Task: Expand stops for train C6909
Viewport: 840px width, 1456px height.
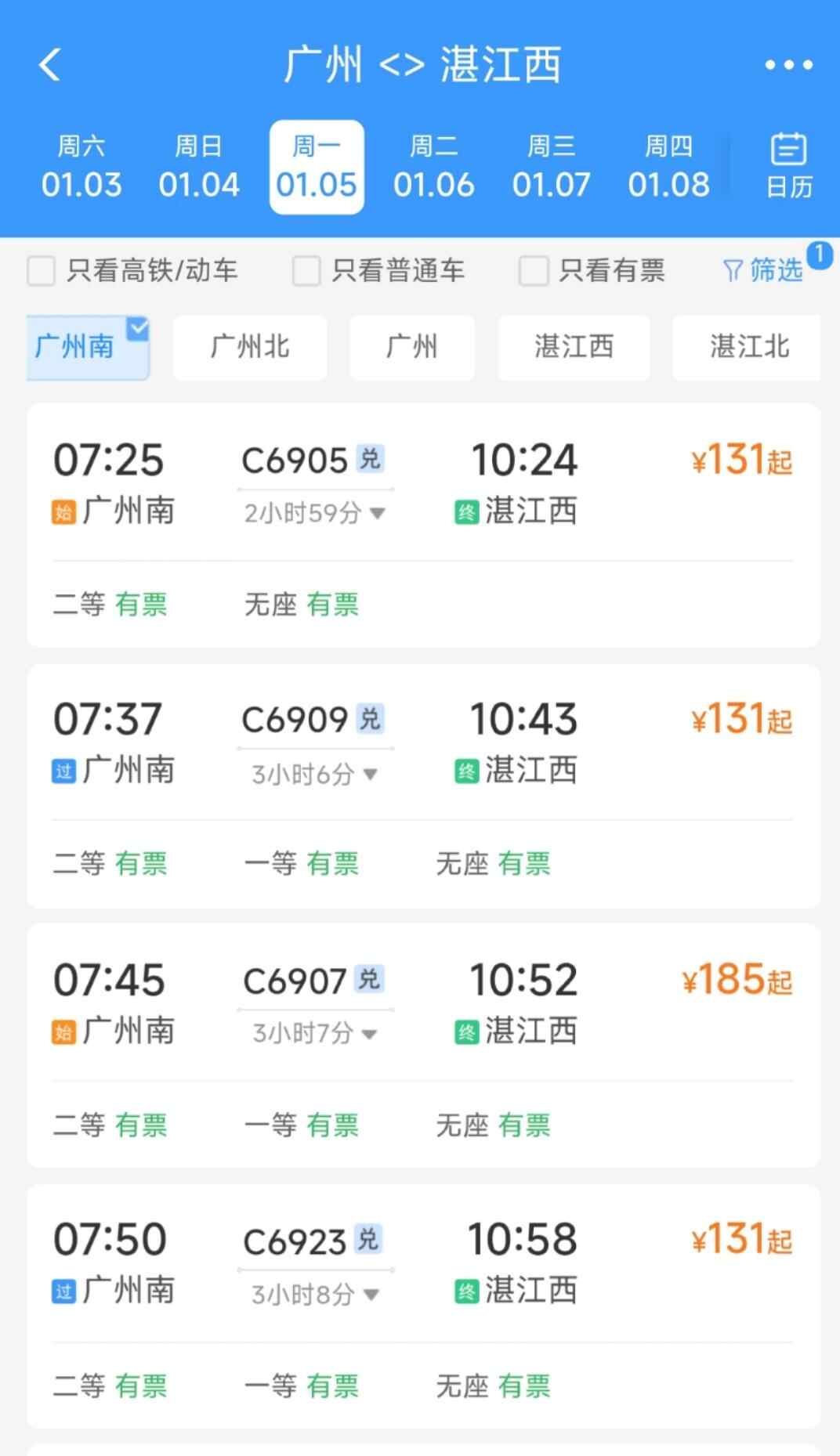Action: [315, 774]
